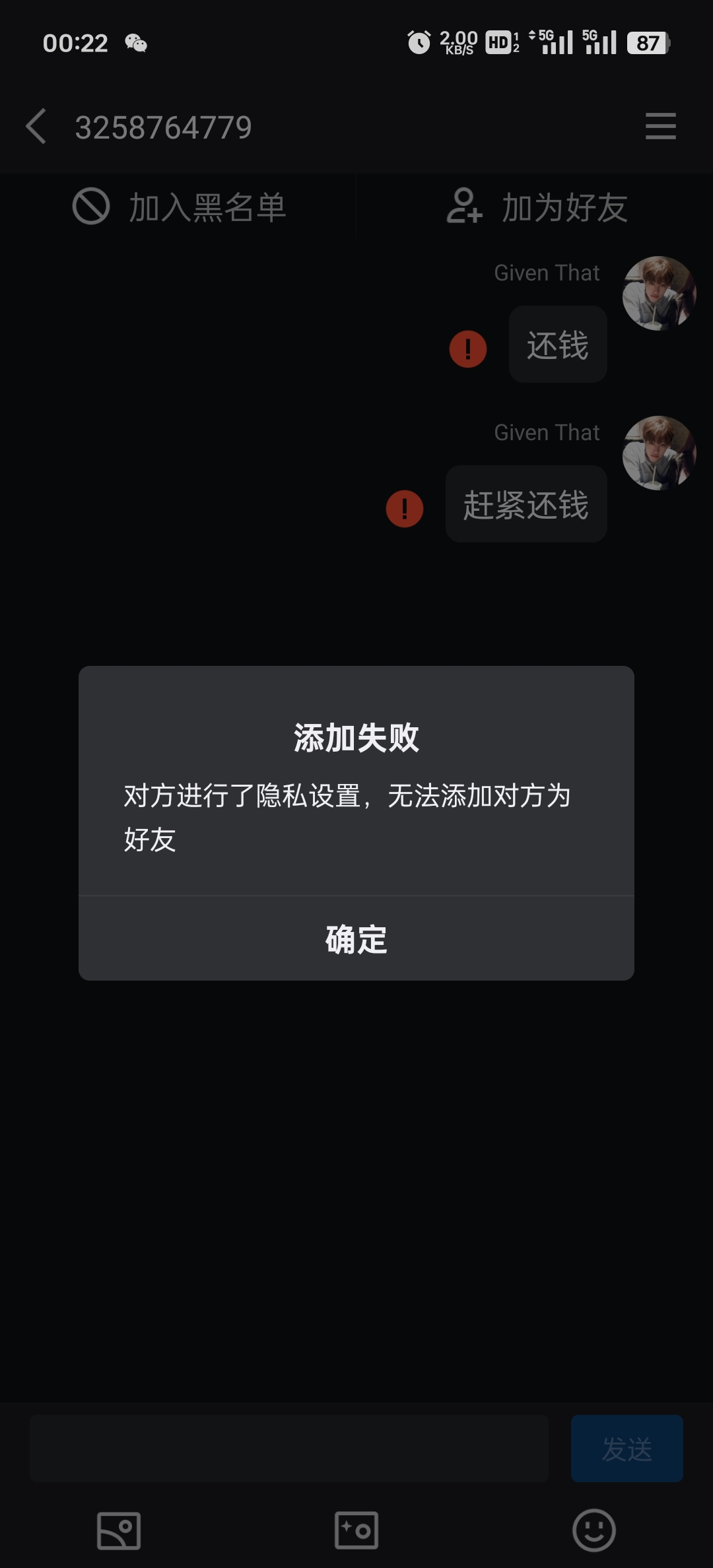Open the hamburger menu icon
Image resolution: width=713 pixels, height=1568 pixels.
tap(660, 126)
